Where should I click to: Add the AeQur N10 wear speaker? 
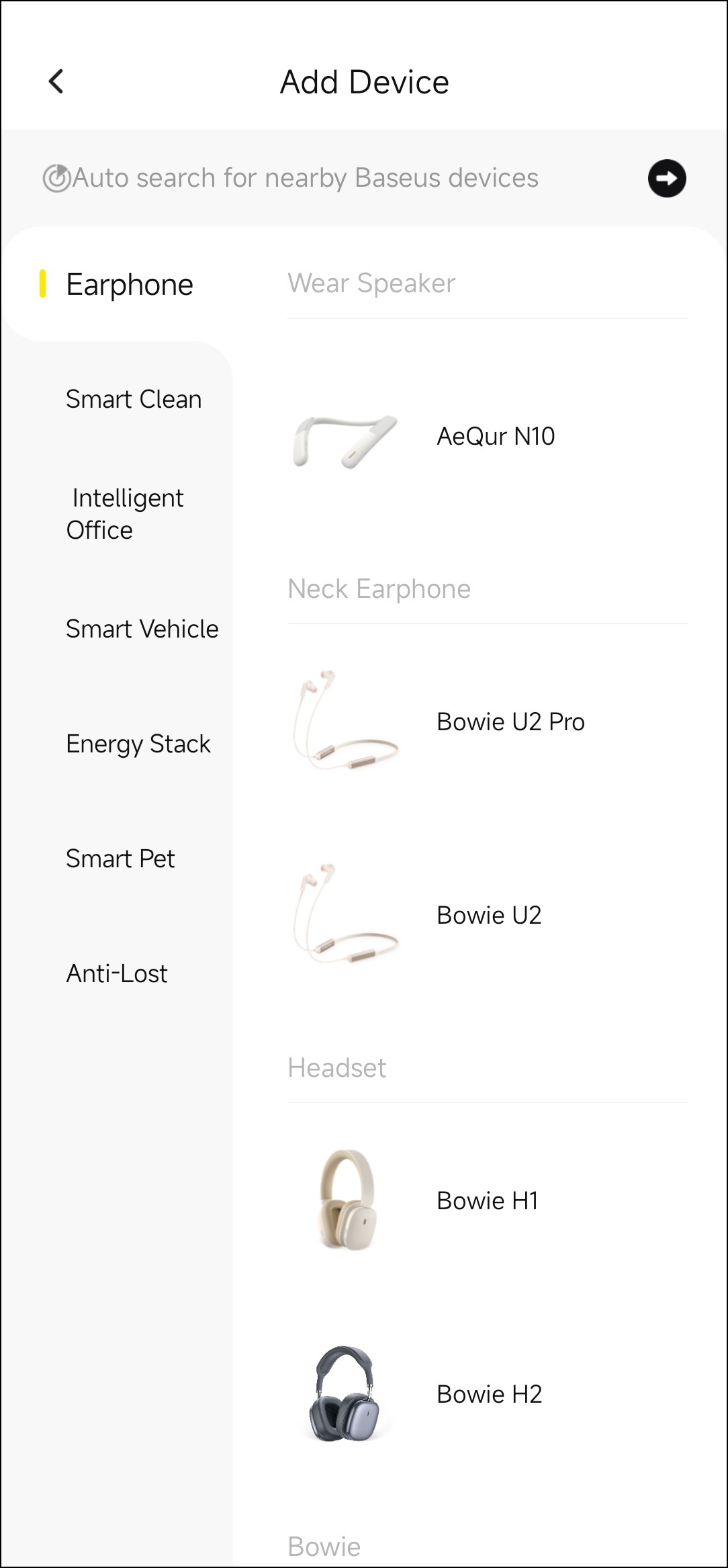487,437
